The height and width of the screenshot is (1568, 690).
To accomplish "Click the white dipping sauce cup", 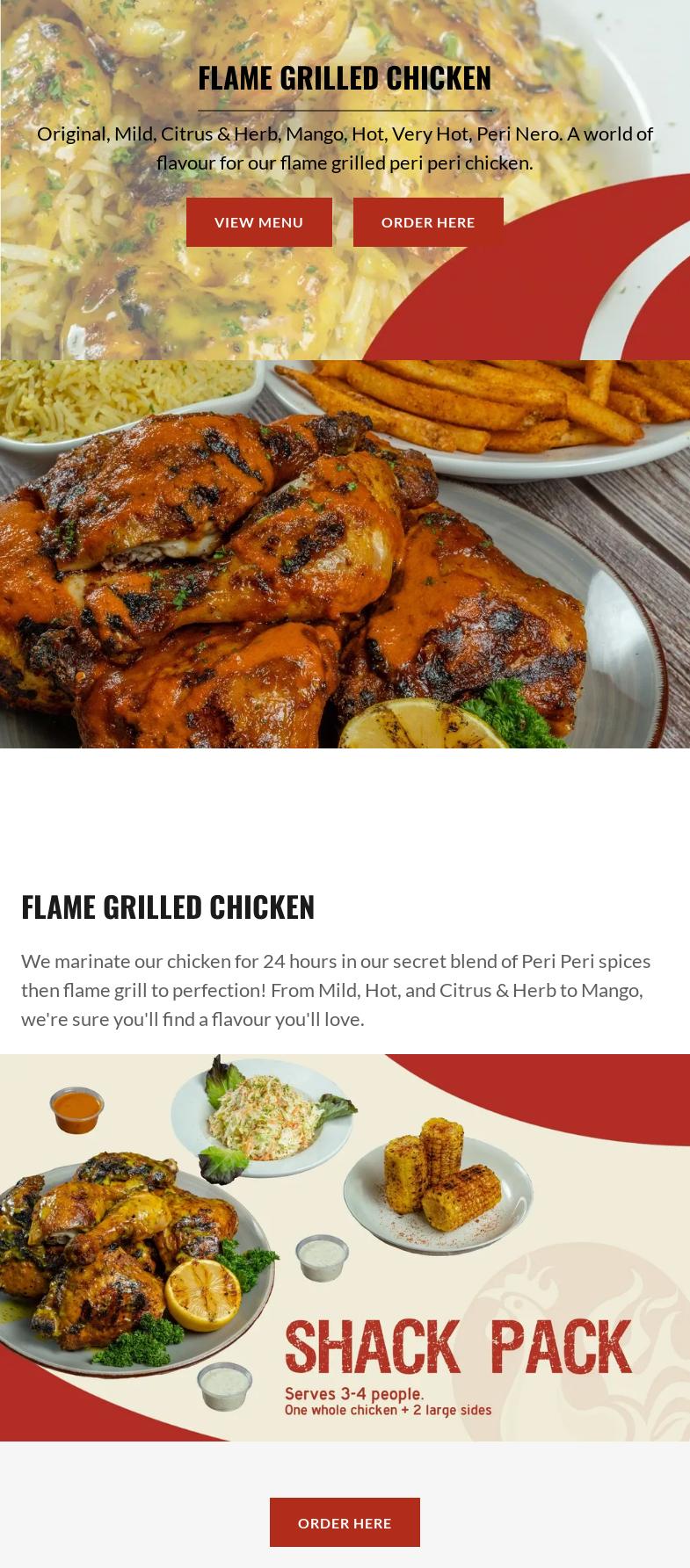I will pos(322,1258).
